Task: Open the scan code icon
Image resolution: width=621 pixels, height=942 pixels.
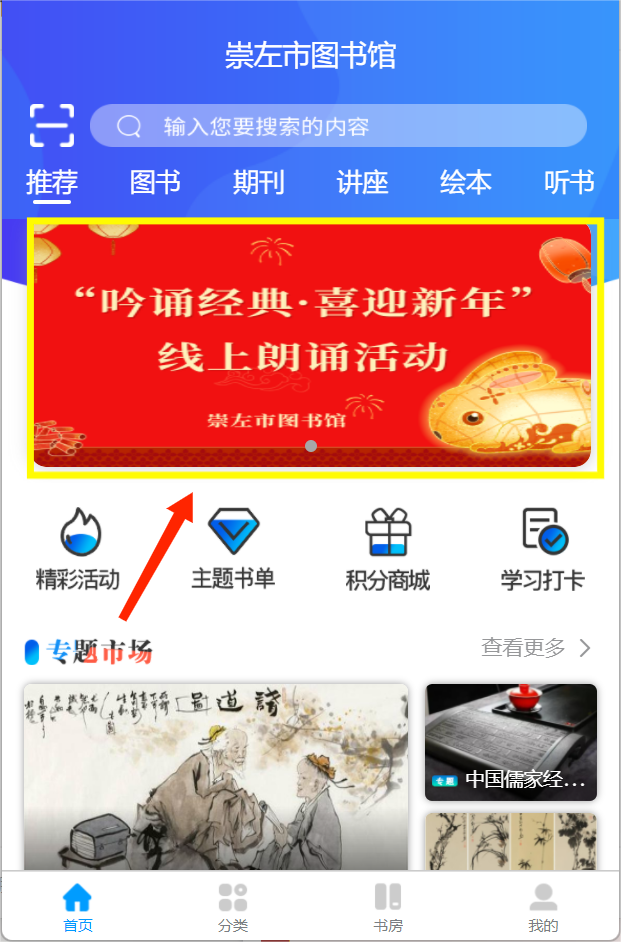Action: [x=52, y=126]
